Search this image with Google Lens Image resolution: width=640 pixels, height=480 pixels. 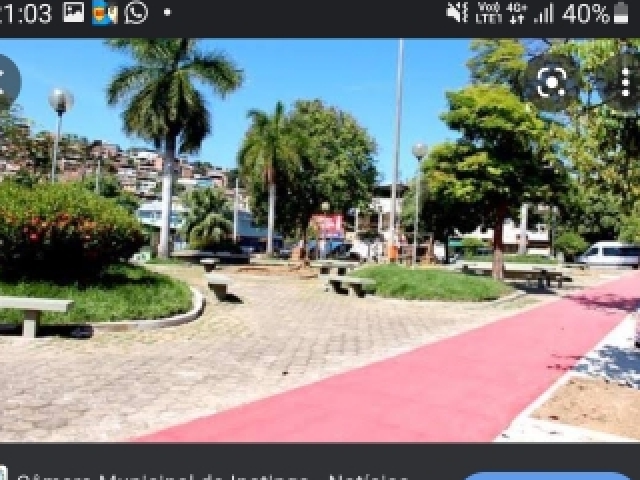click(x=551, y=82)
